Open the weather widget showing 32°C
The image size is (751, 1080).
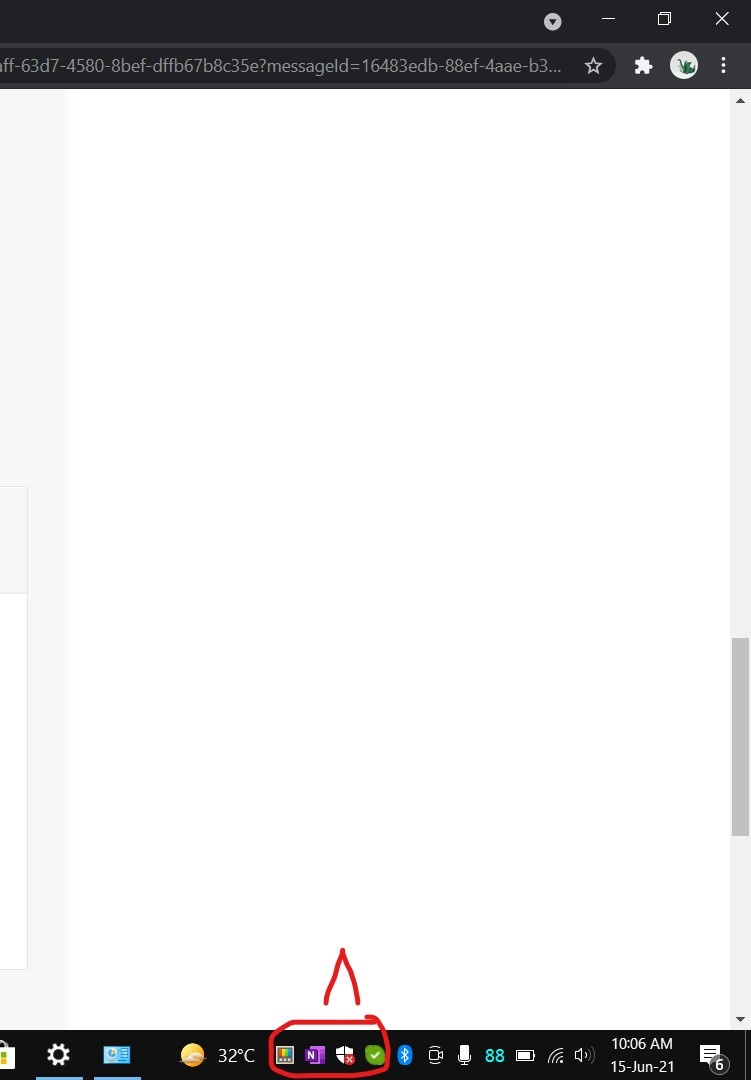point(217,1055)
